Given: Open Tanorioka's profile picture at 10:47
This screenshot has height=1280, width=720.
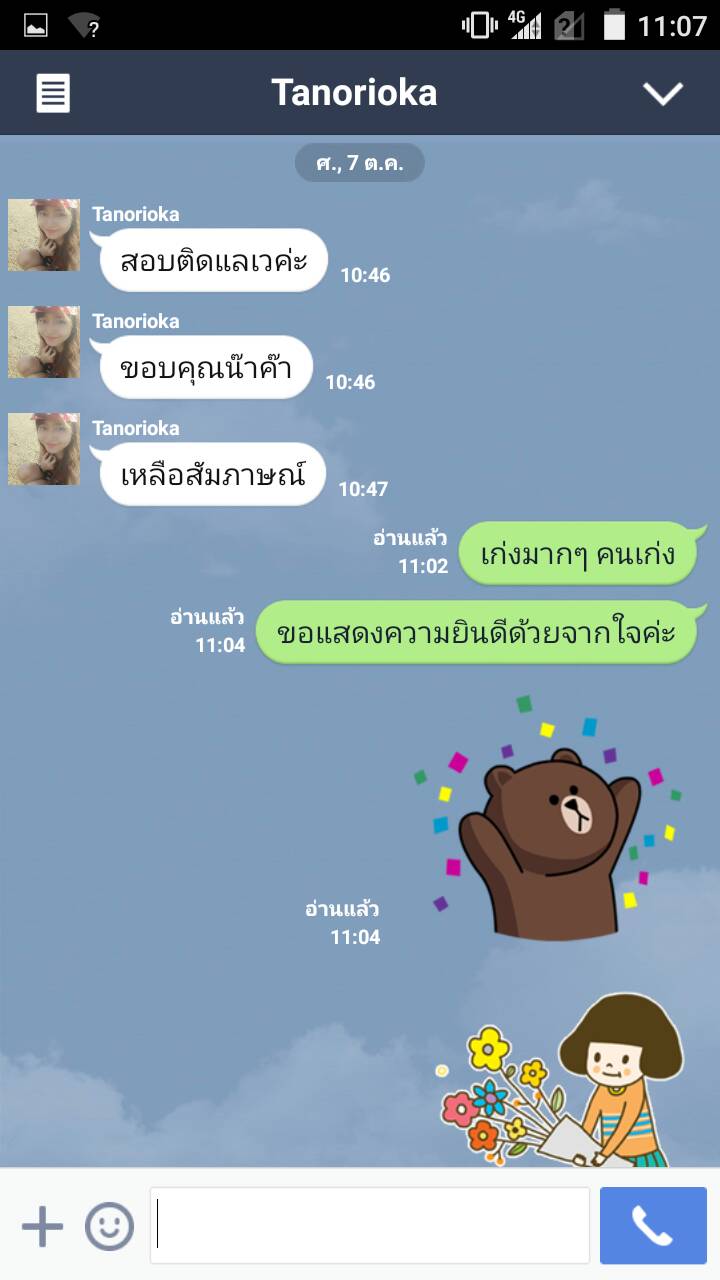Looking at the screenshot, I should (44, 449).
